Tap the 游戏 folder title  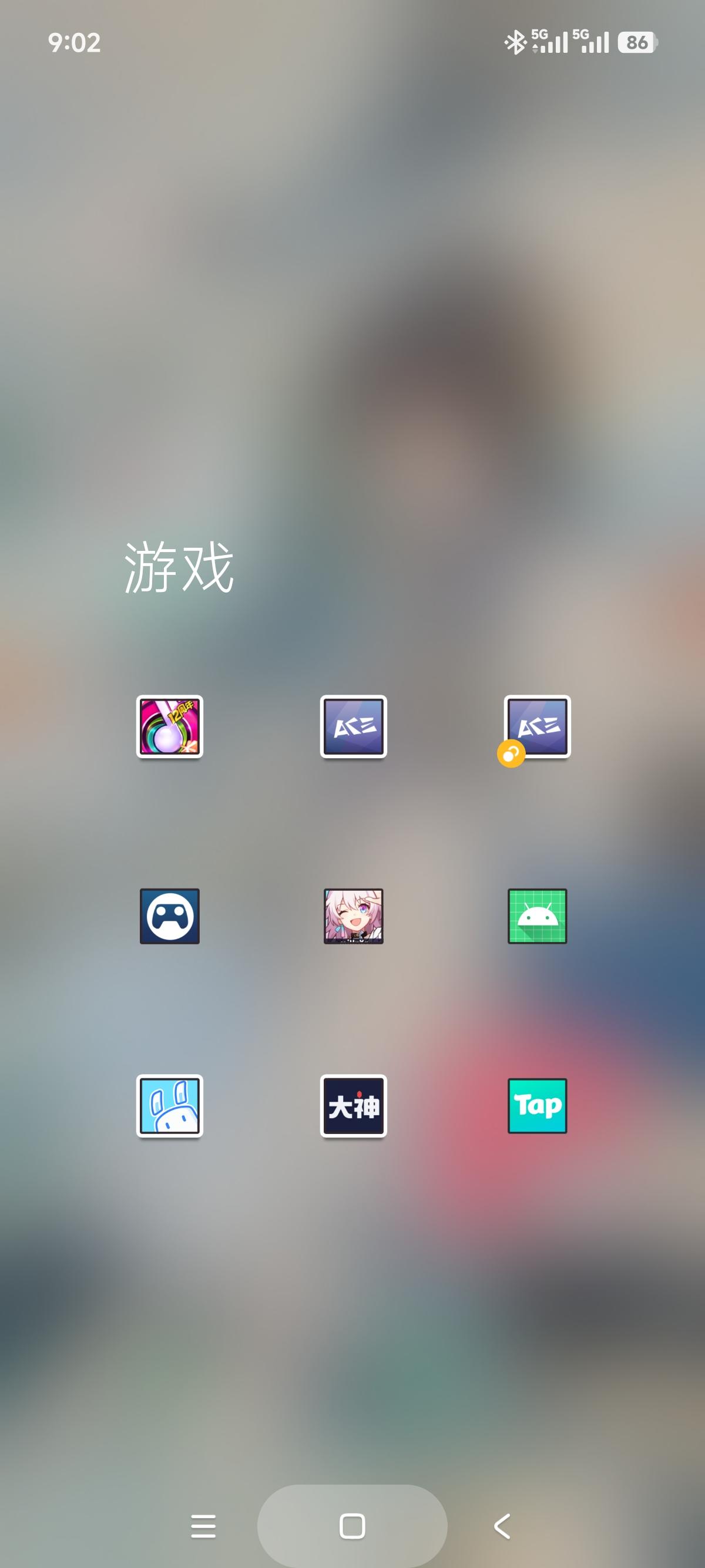(x=180, y=570)
